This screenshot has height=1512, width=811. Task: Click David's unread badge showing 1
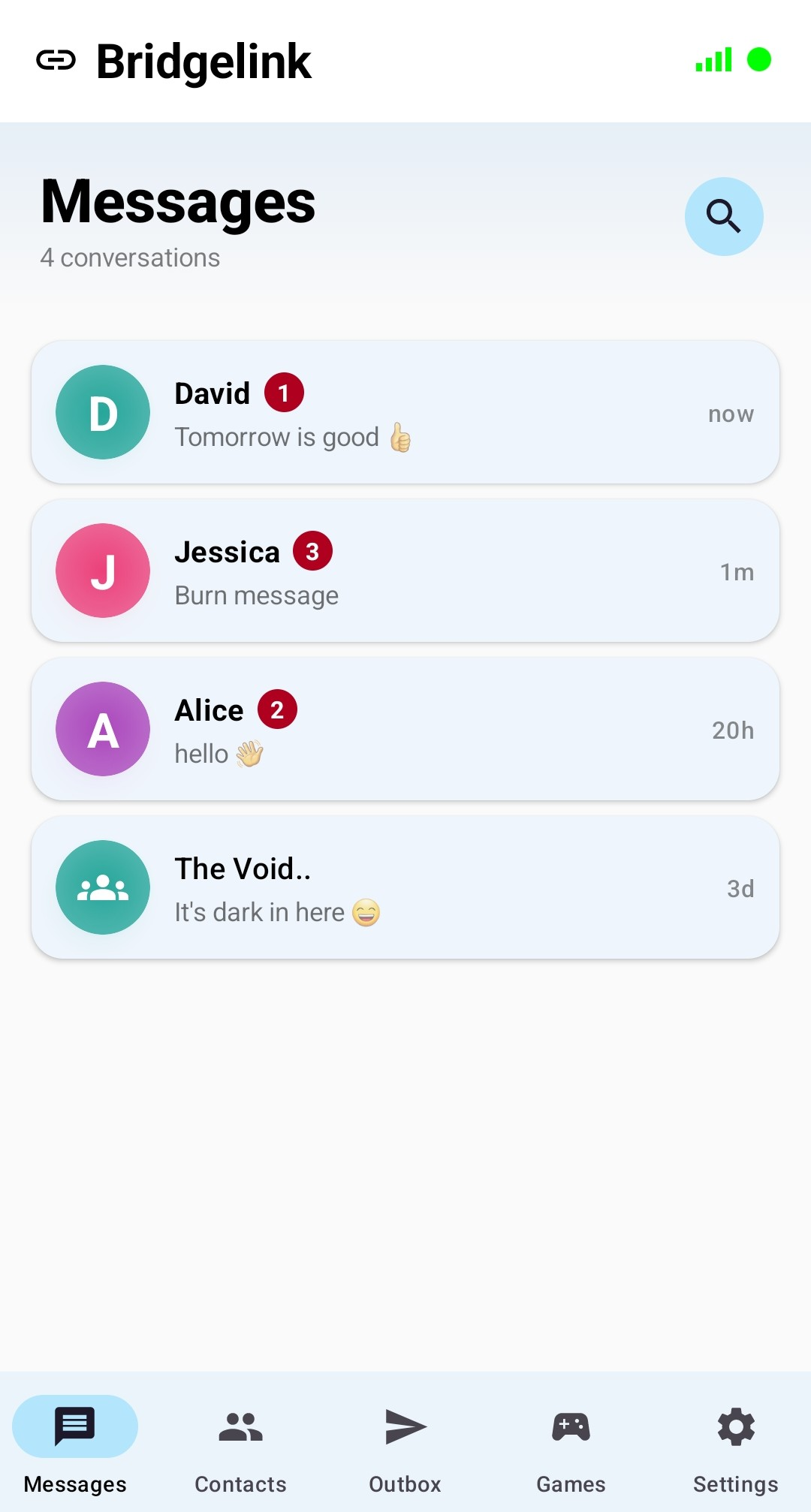[283, 392]
